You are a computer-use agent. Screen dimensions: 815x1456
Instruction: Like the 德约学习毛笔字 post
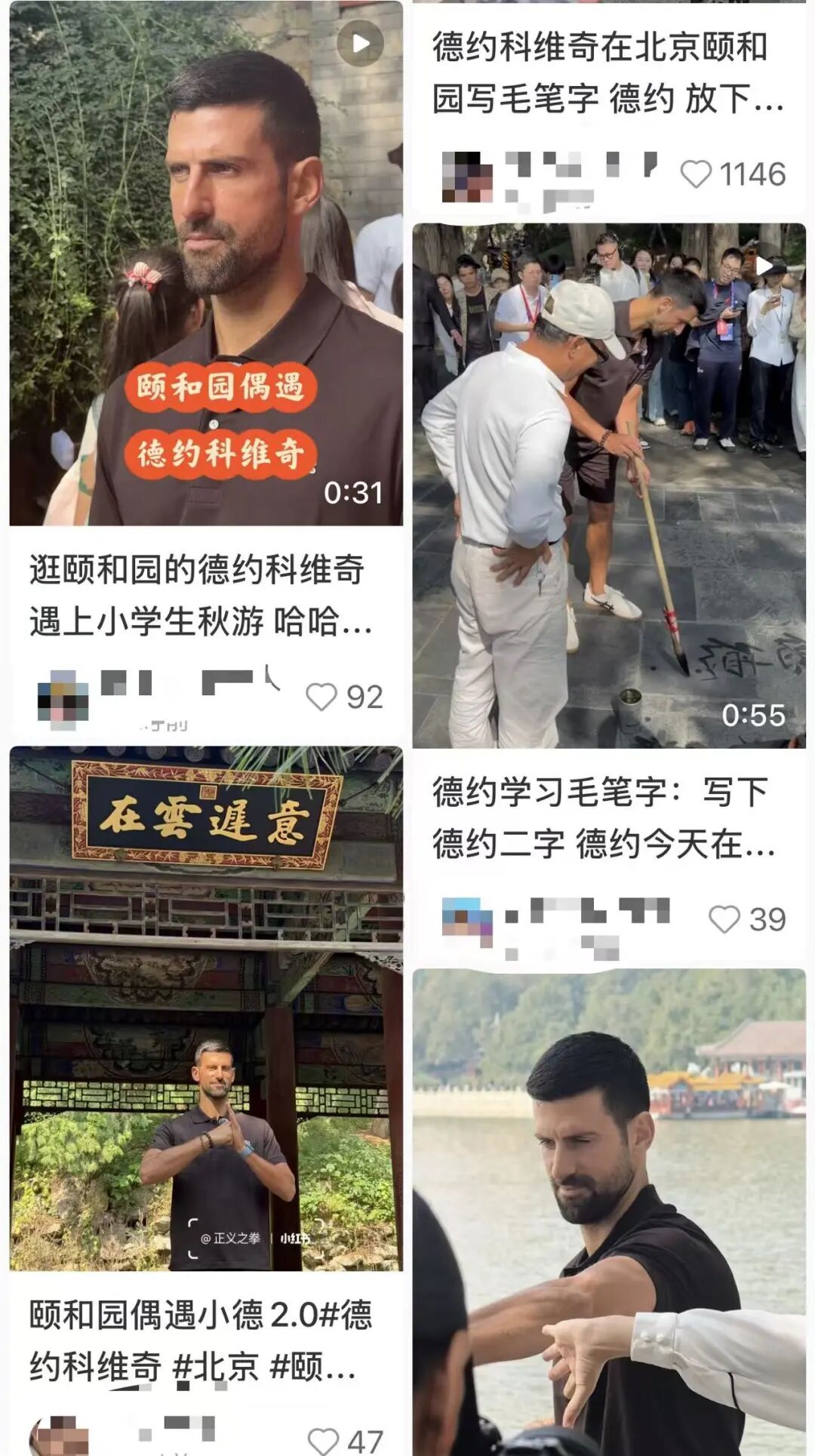[724, 919]
